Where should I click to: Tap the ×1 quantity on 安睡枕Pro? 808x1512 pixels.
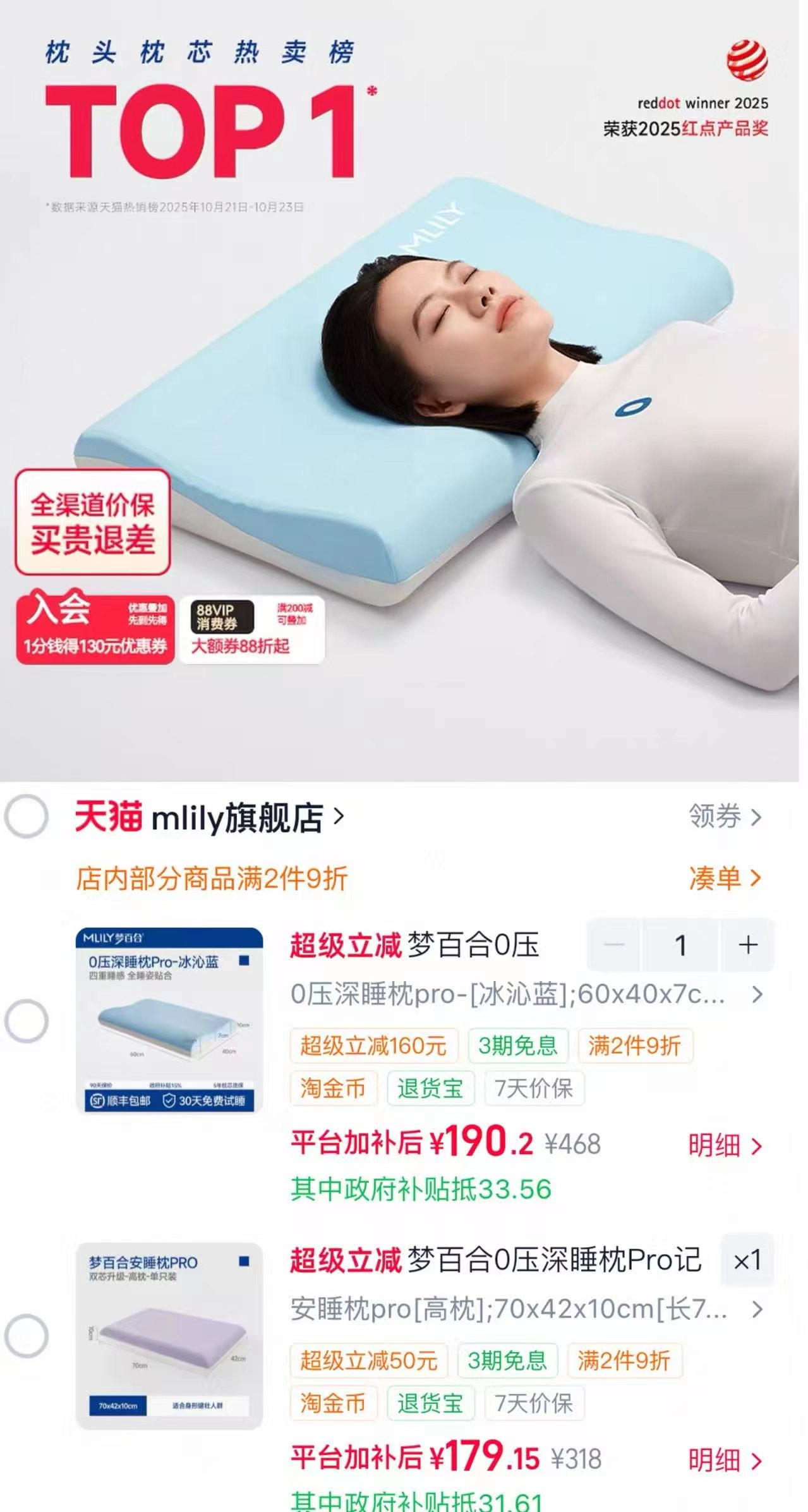click(748, 1260)
